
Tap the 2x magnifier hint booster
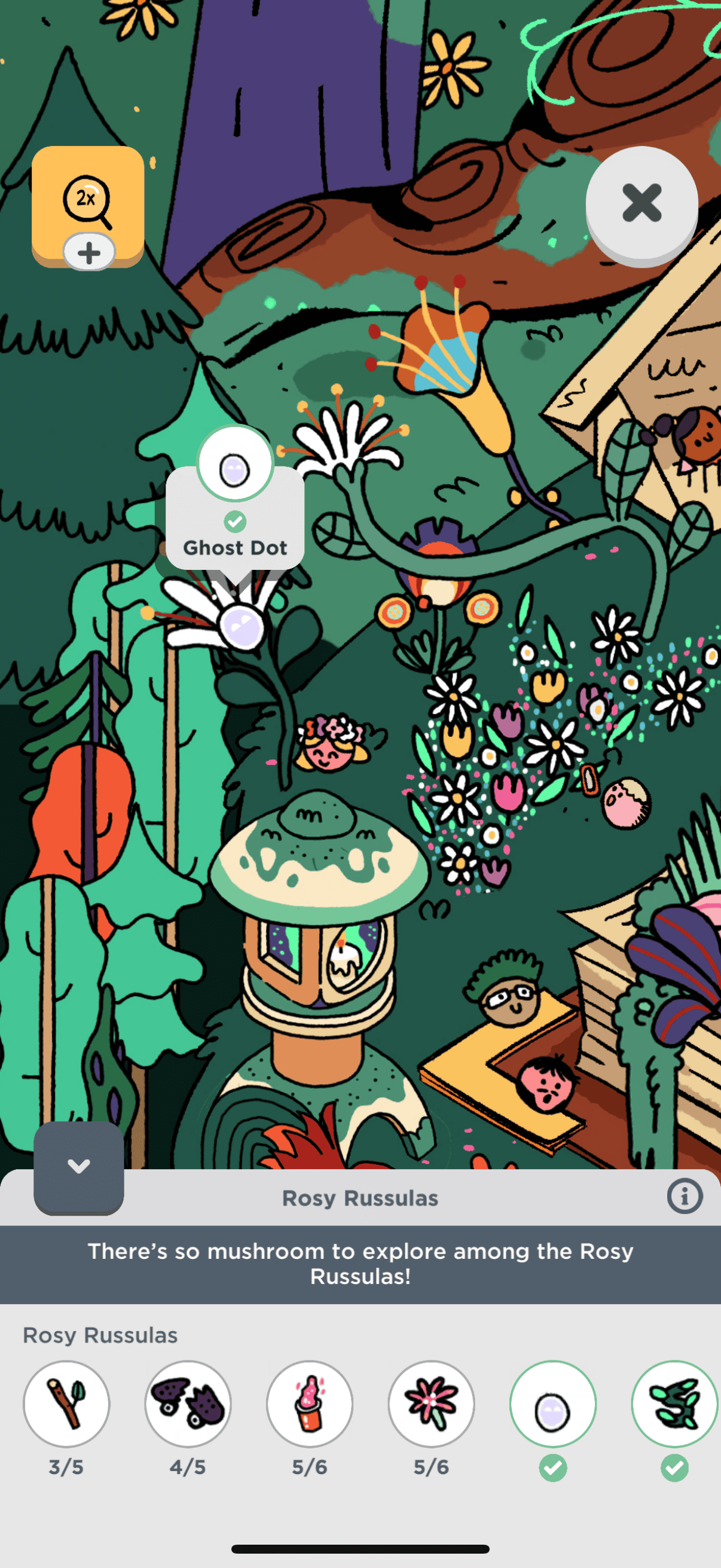[x=88, y=206]
